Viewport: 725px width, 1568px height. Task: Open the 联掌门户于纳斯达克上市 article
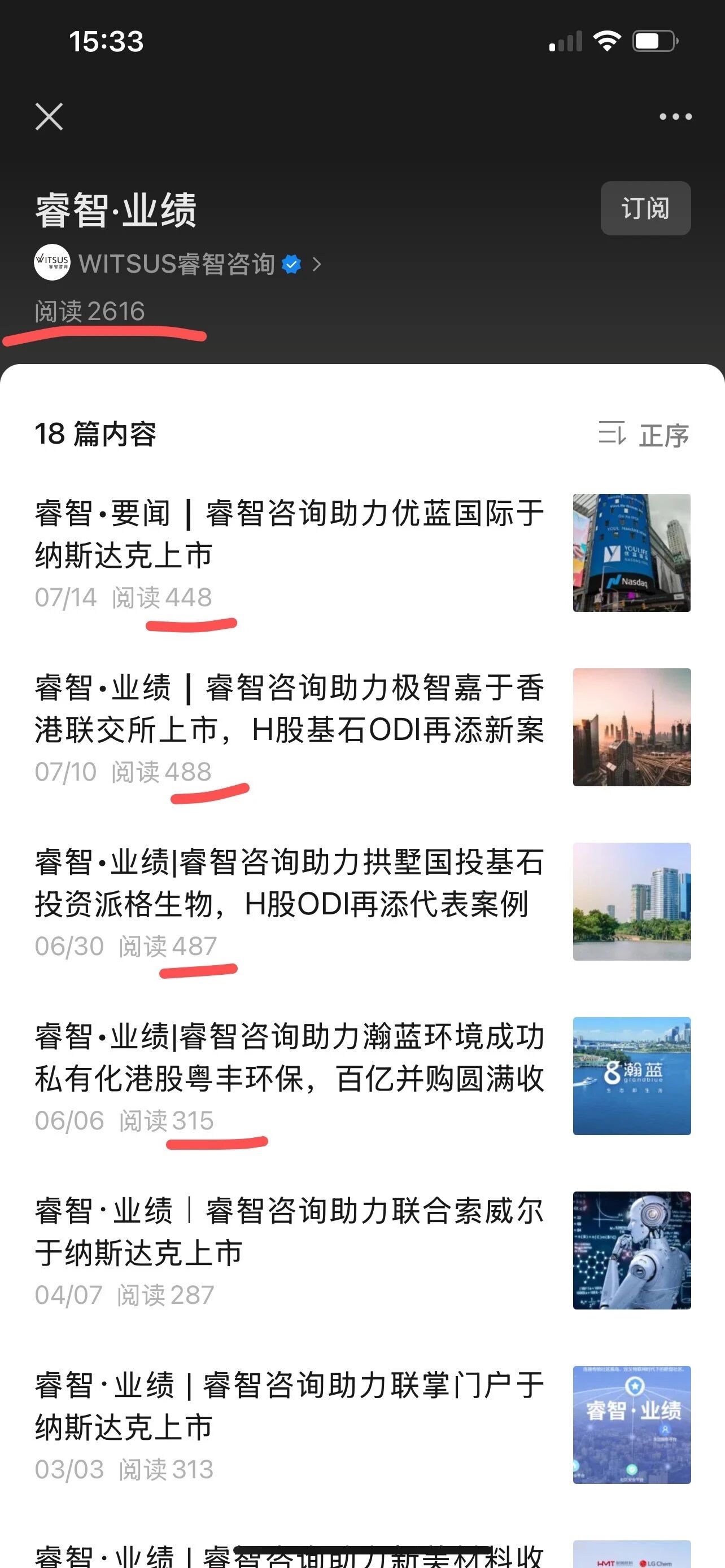(289, 1406)
